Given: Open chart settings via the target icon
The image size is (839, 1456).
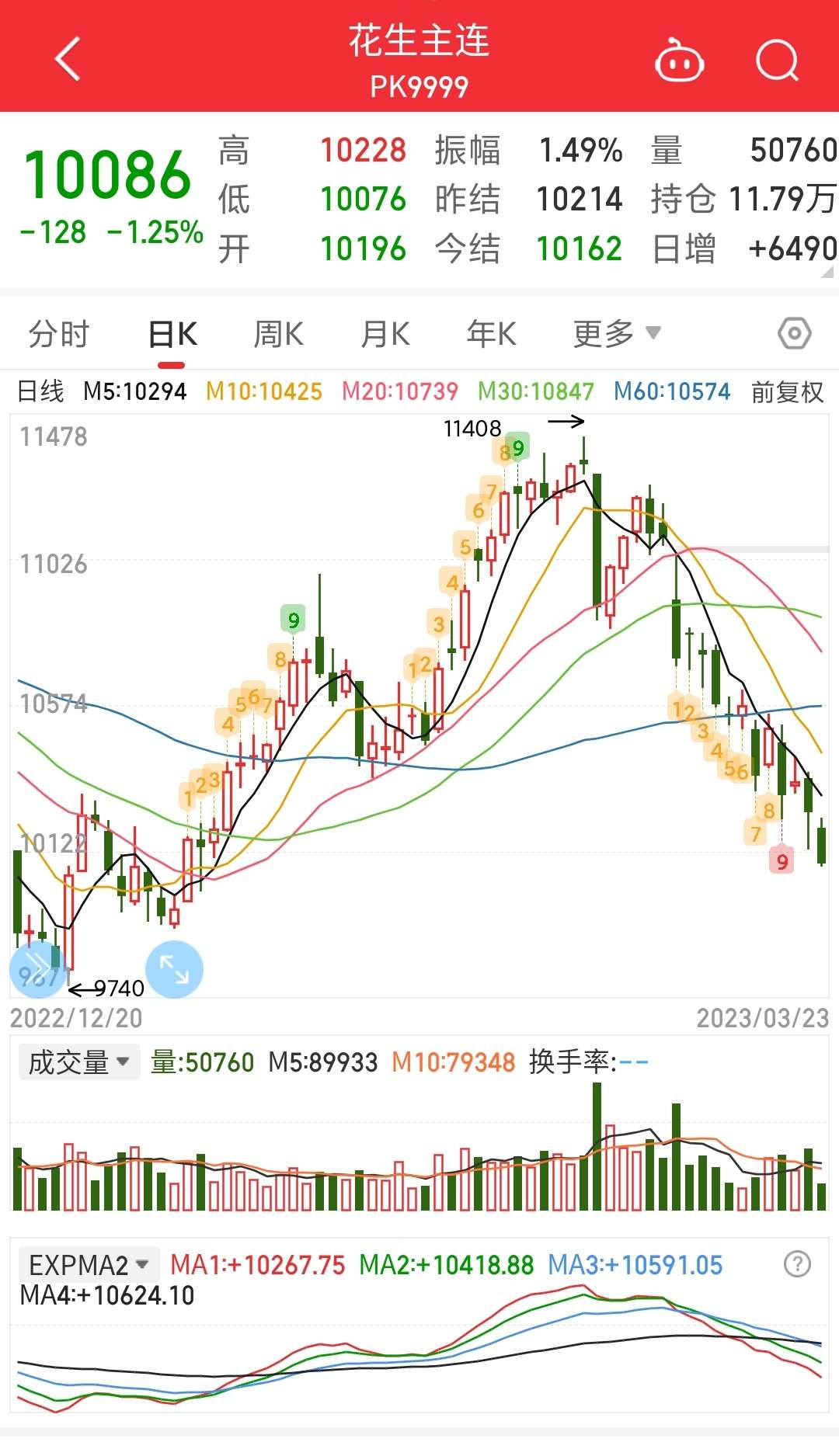Looking at the screenshot, I should point(793,332).
